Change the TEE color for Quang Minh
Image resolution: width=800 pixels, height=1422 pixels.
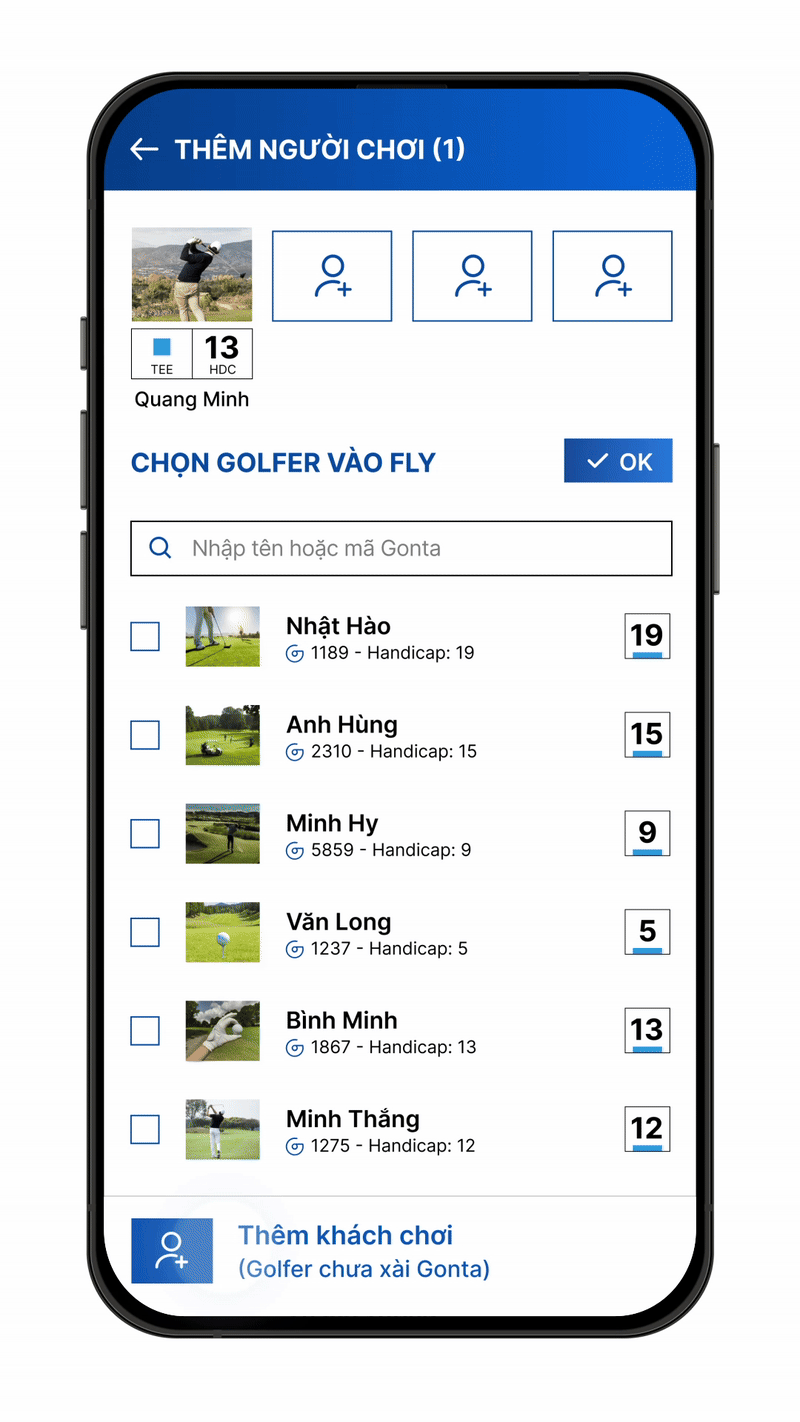[x=162, y=353]
